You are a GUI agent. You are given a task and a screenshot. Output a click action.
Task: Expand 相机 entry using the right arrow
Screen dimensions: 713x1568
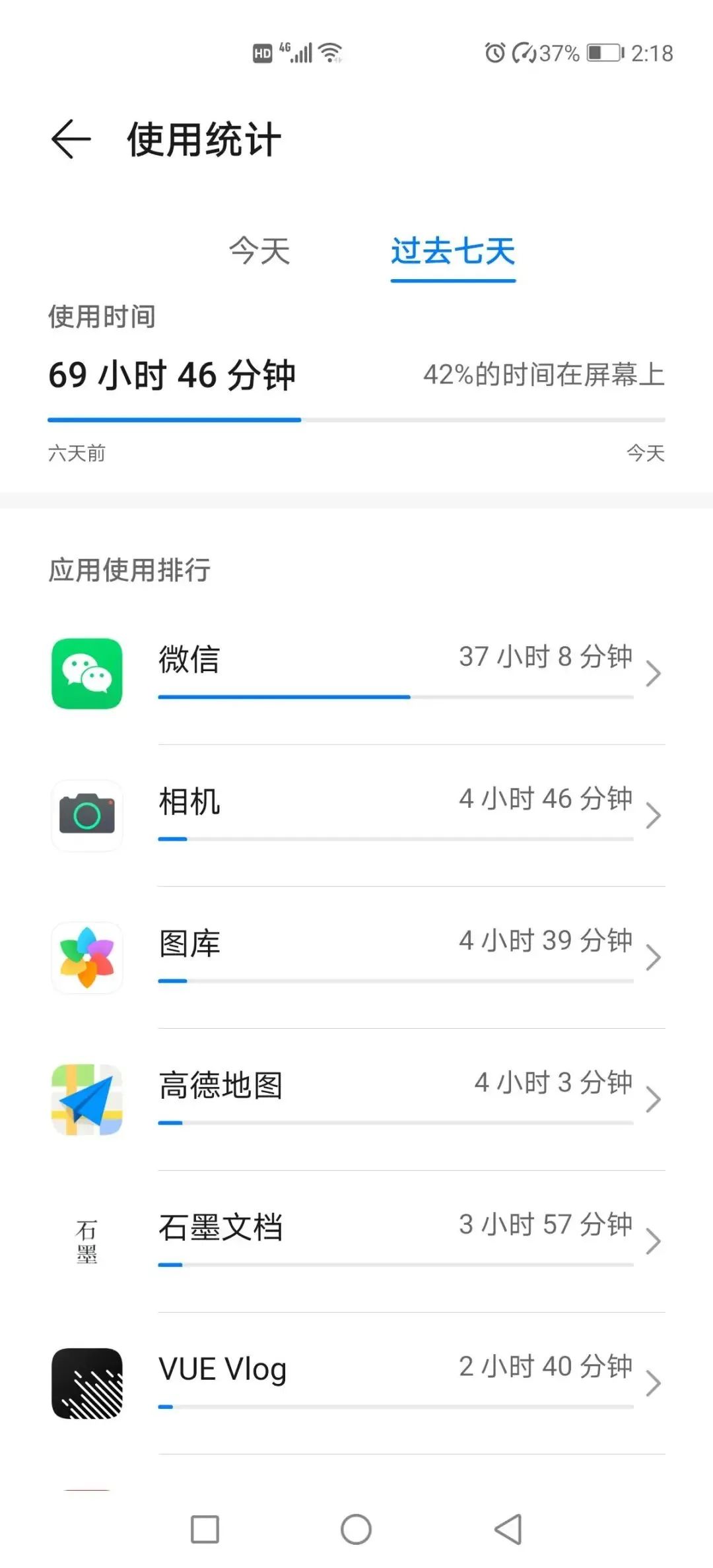coord(654,814)
